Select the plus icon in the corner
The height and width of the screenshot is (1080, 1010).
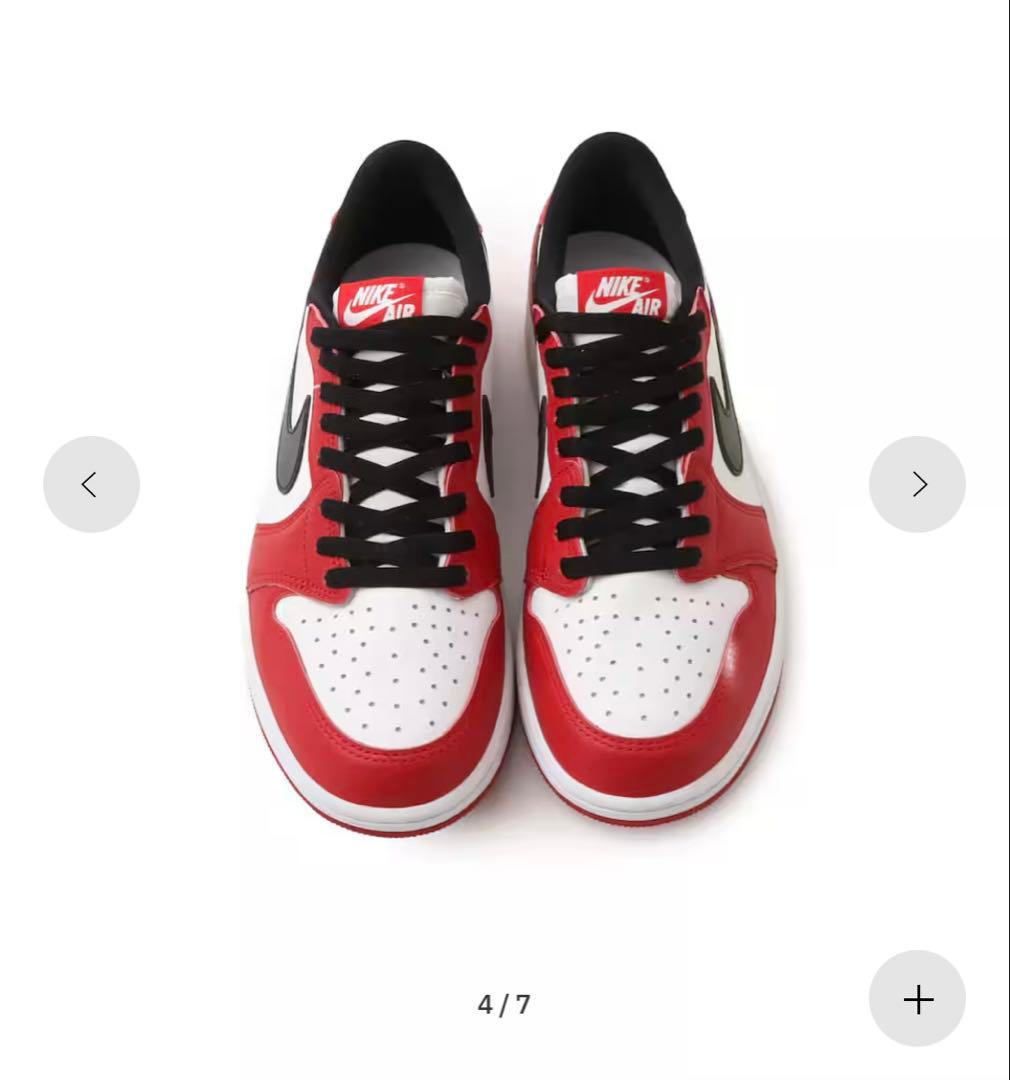[x=917, y=999]
